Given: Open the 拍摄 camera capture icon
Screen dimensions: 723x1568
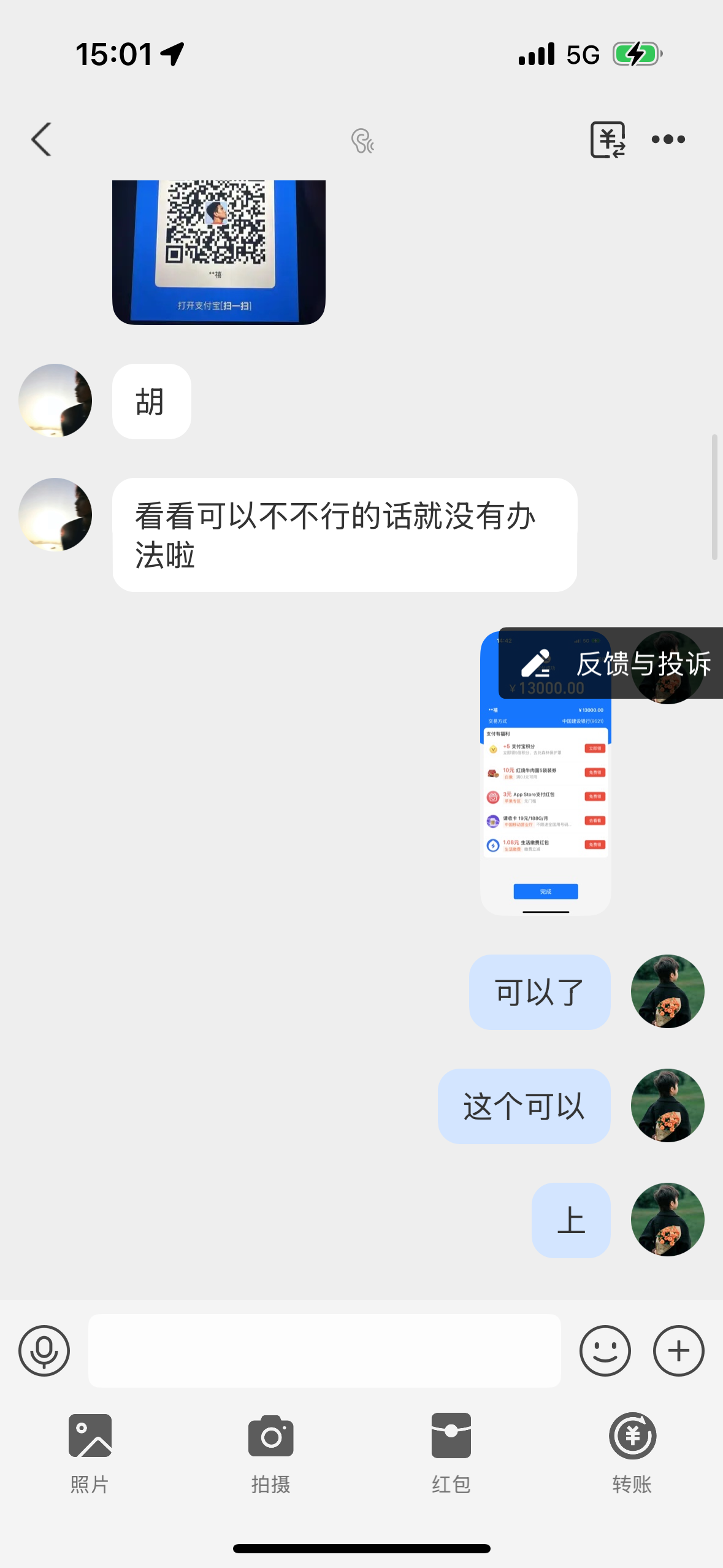Looking at the screenshot, I should pyautogui.click(x=270, y=1435).
